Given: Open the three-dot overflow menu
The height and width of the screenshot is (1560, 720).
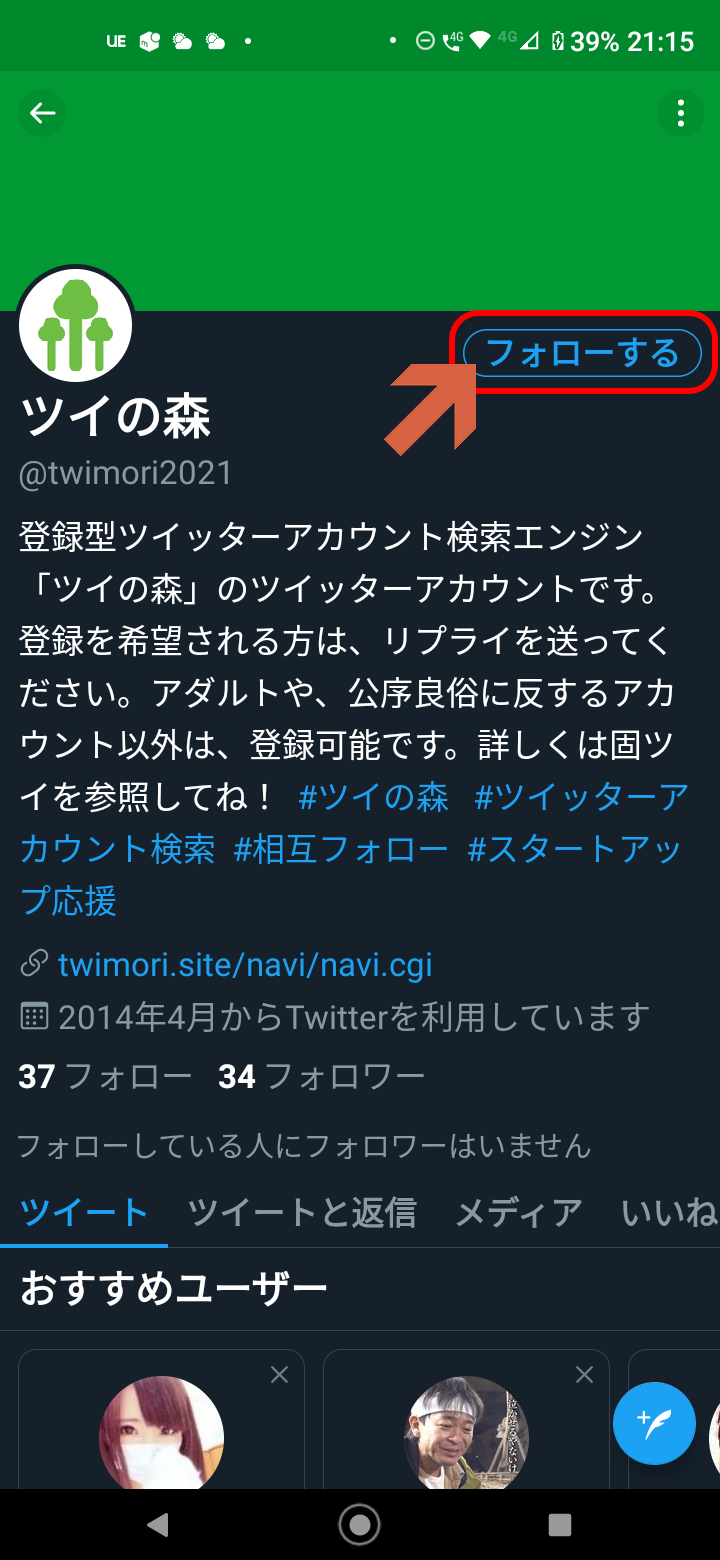Looking at the screenshot, I should (681, 113).
